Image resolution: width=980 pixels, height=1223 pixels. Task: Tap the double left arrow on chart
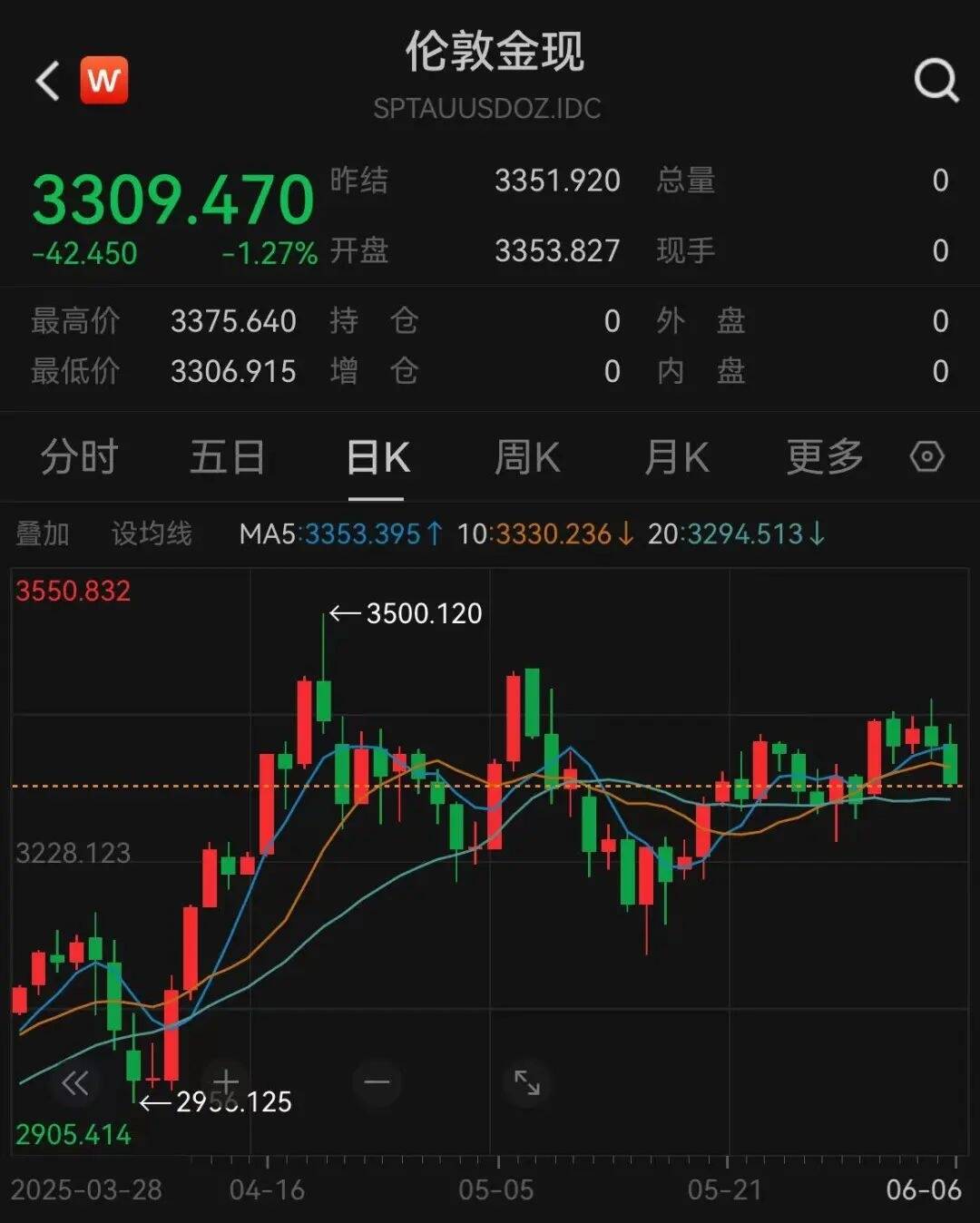point(75,1082)
